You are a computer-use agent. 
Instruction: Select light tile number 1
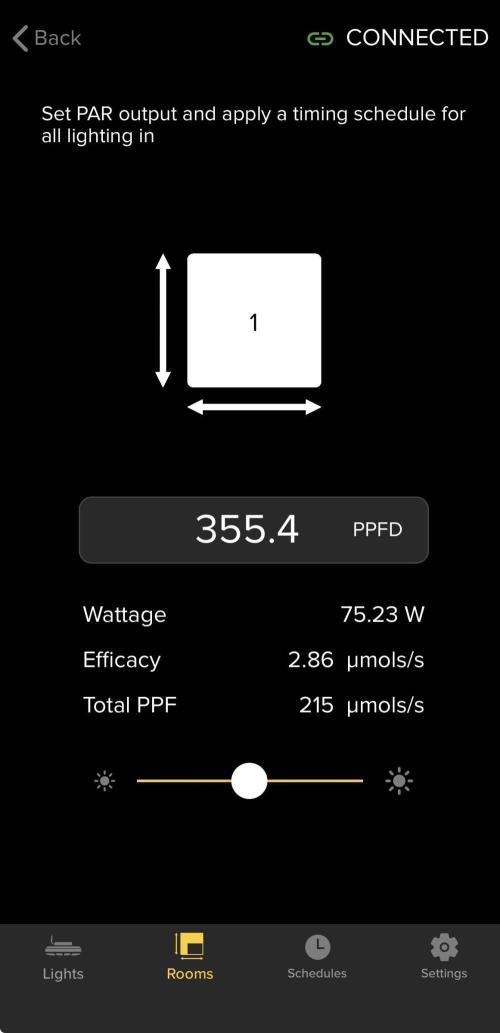[x=254, y=320]
